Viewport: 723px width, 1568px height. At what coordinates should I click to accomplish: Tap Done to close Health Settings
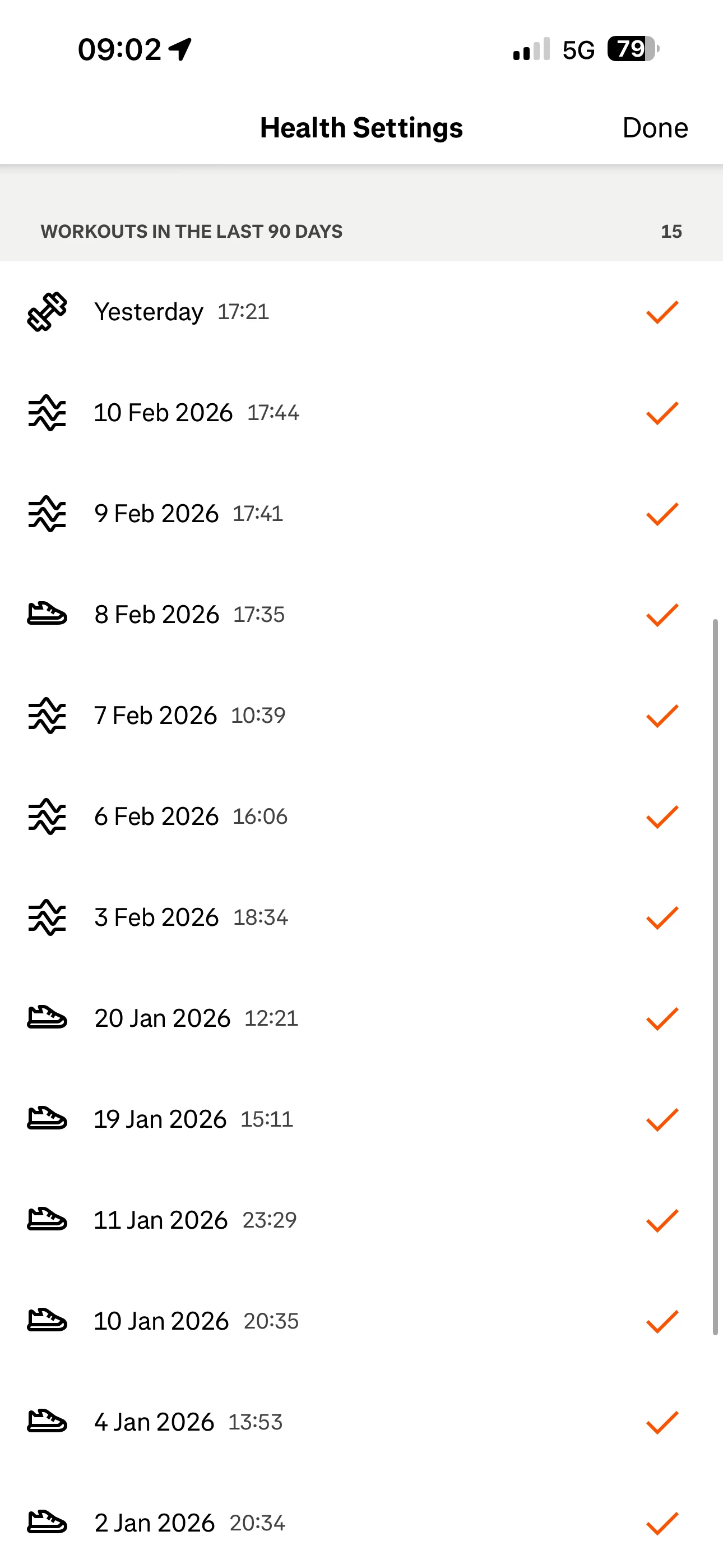point(655,128)
